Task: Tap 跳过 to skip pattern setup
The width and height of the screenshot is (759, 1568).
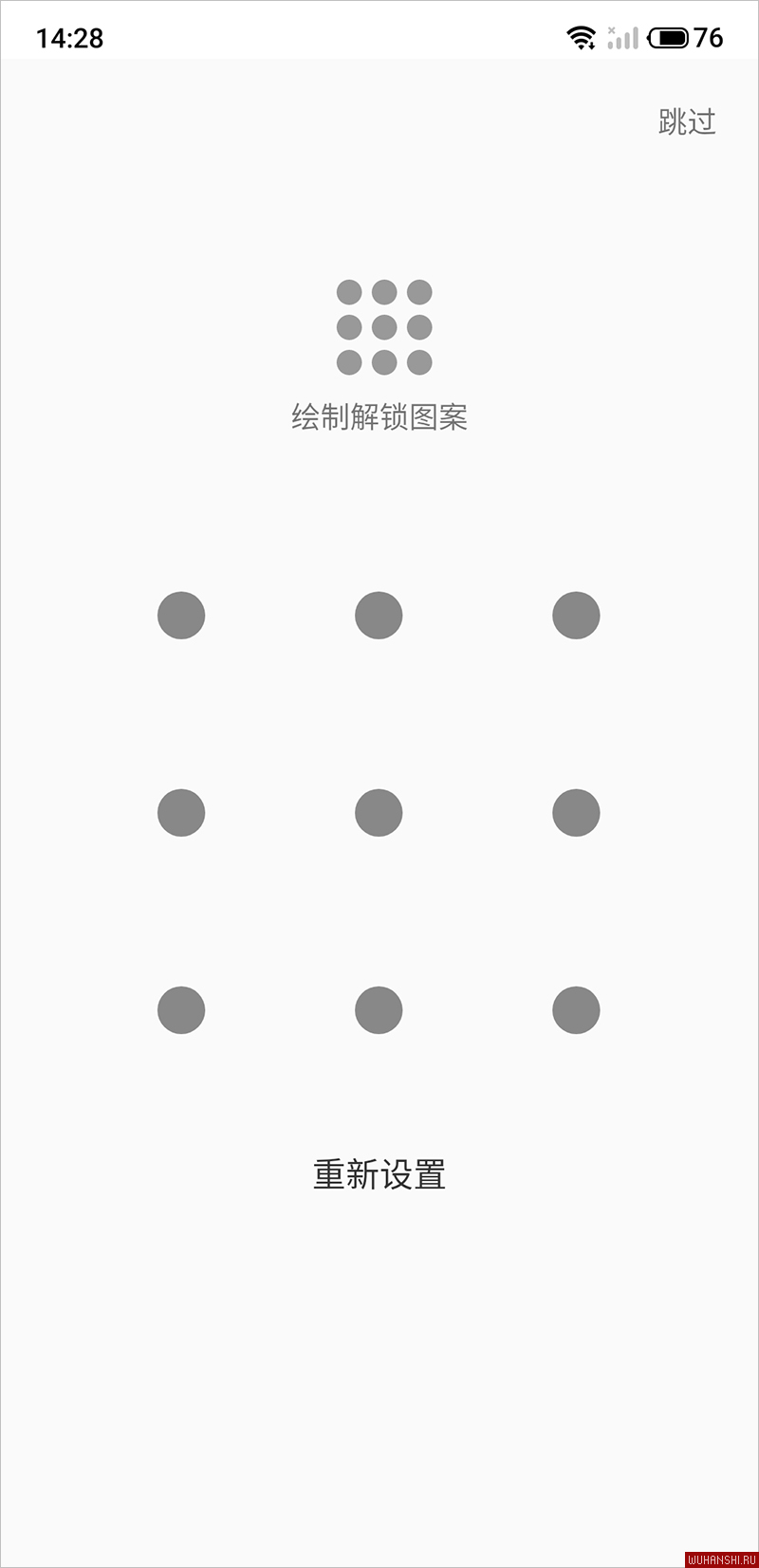Action: tap(687, 121)
